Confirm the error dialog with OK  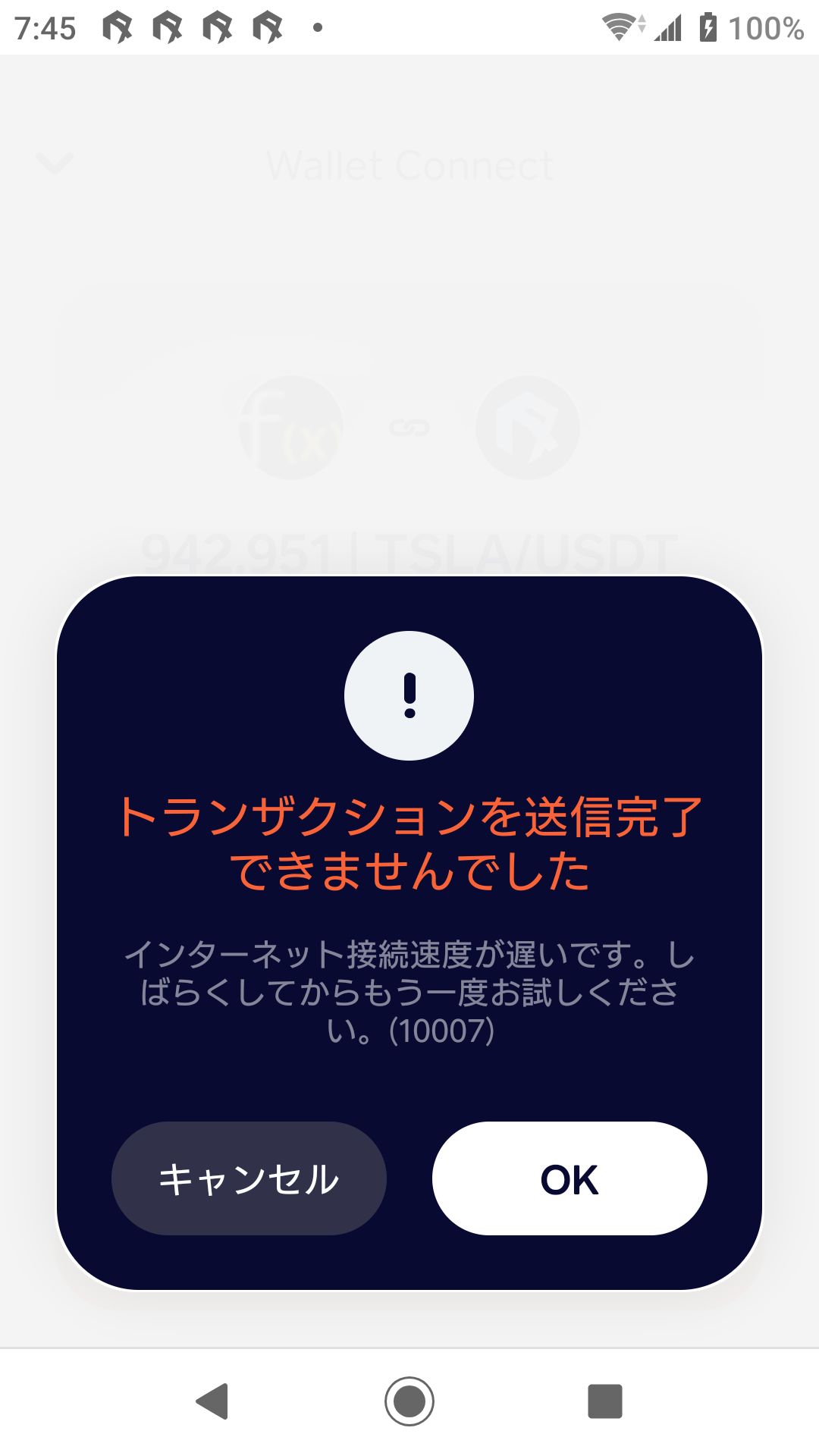pos(570,1178)
